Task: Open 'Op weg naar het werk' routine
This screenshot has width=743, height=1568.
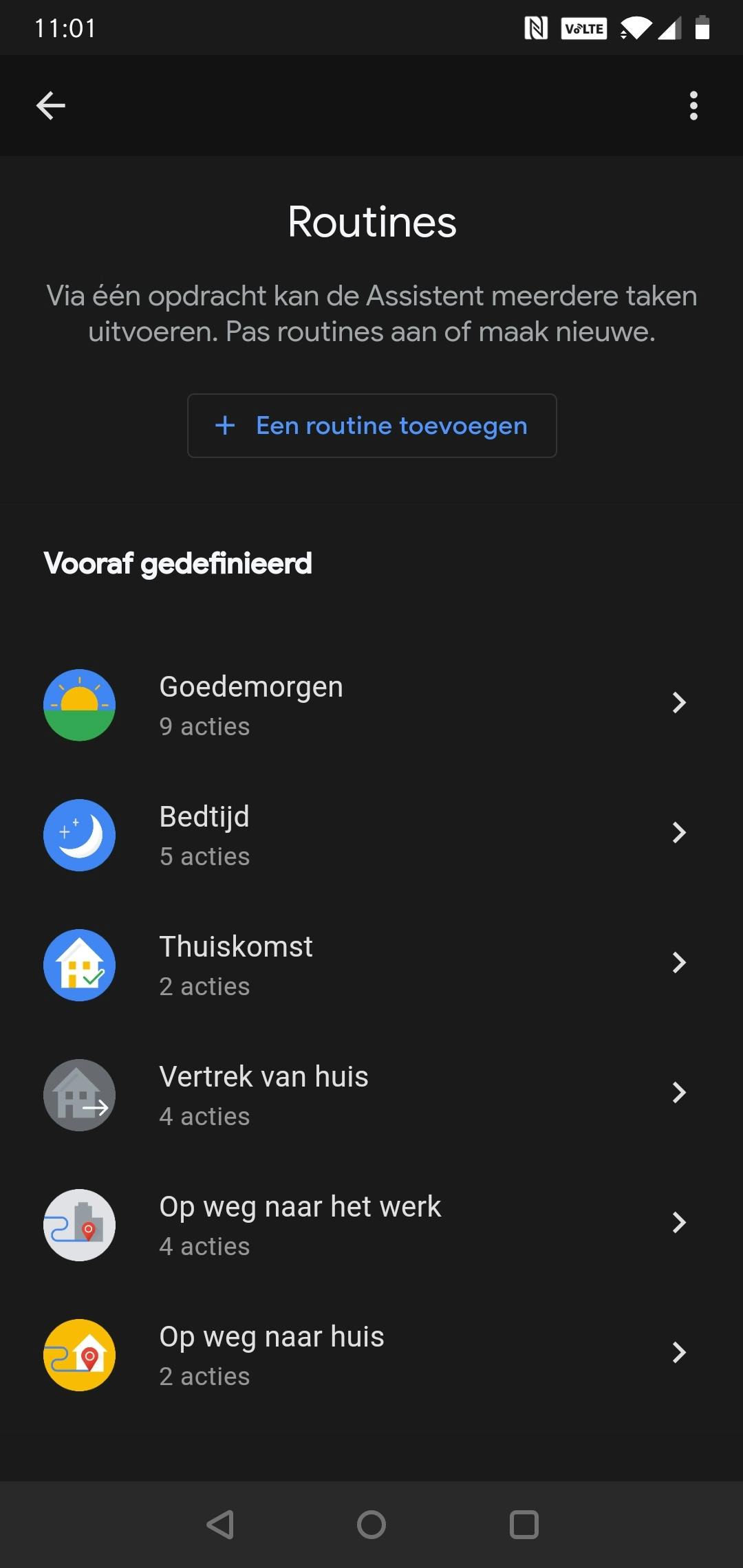Action: pos(371,1225)
